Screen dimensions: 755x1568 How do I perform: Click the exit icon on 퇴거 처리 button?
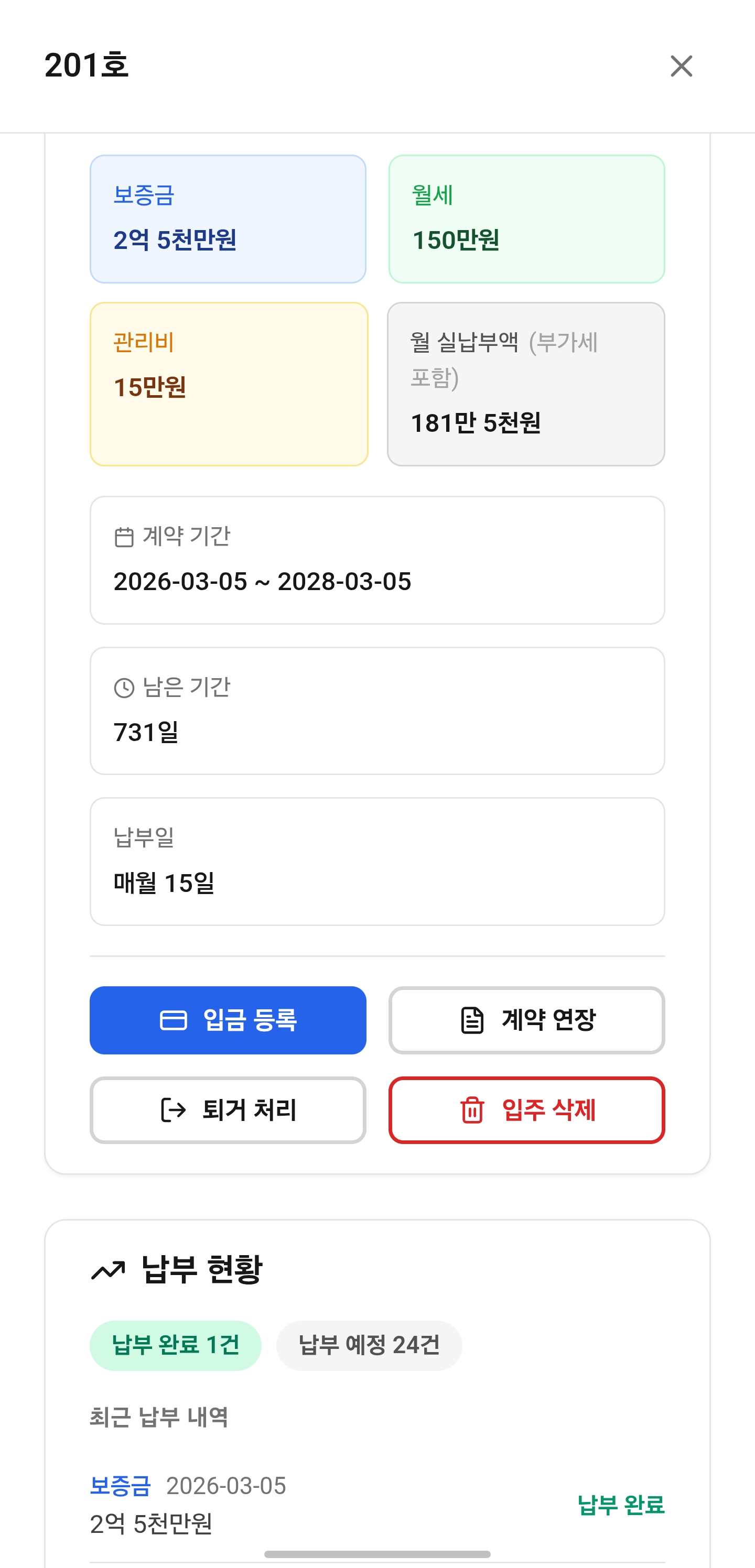172,1110
